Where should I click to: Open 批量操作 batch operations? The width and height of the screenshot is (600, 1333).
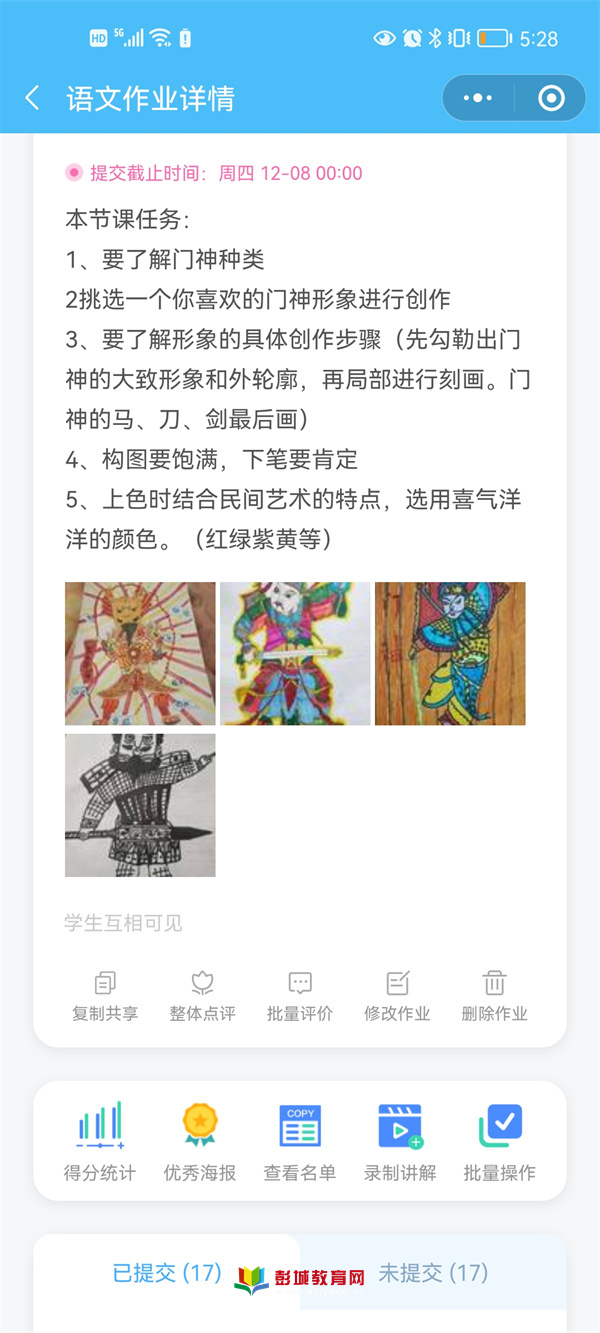500,1141
